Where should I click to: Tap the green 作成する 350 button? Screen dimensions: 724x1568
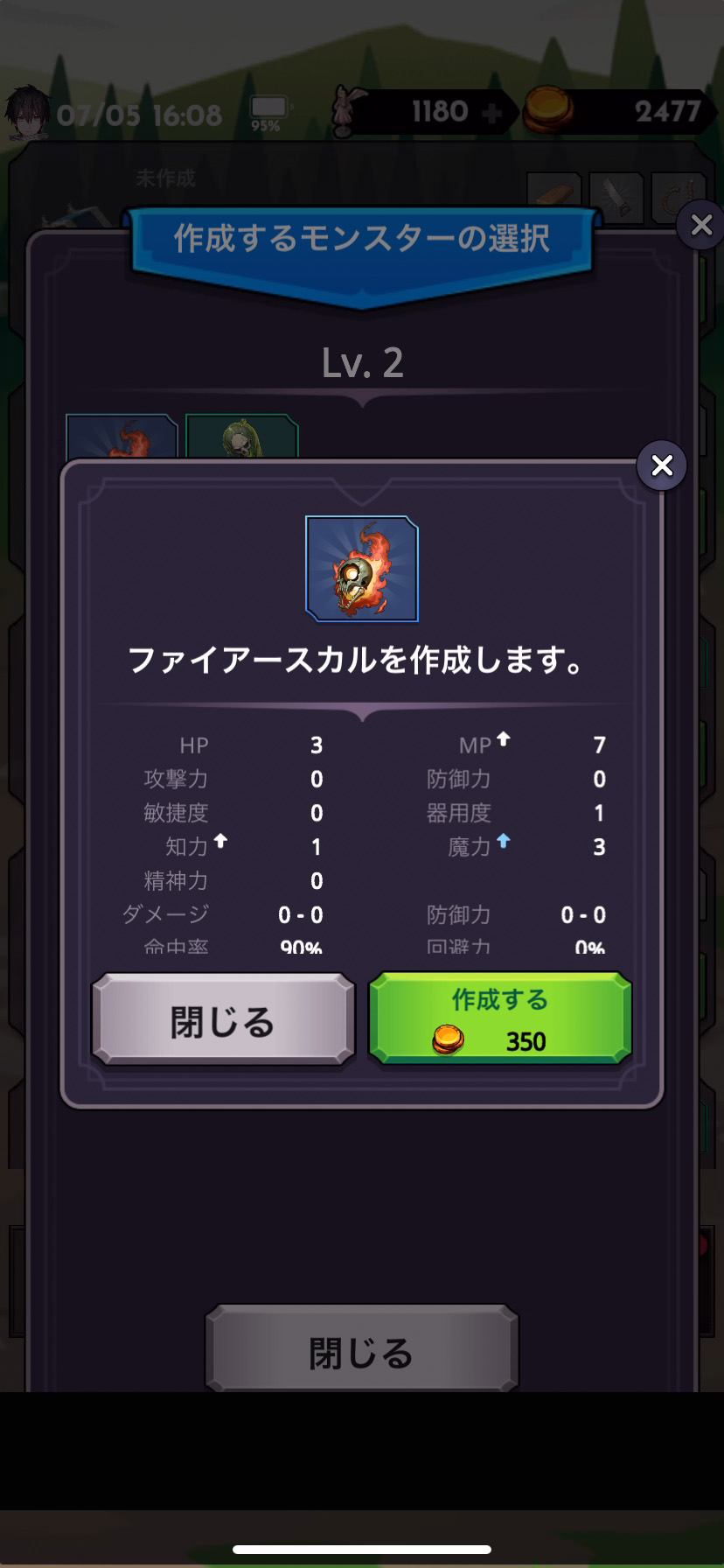point(500,1018)
